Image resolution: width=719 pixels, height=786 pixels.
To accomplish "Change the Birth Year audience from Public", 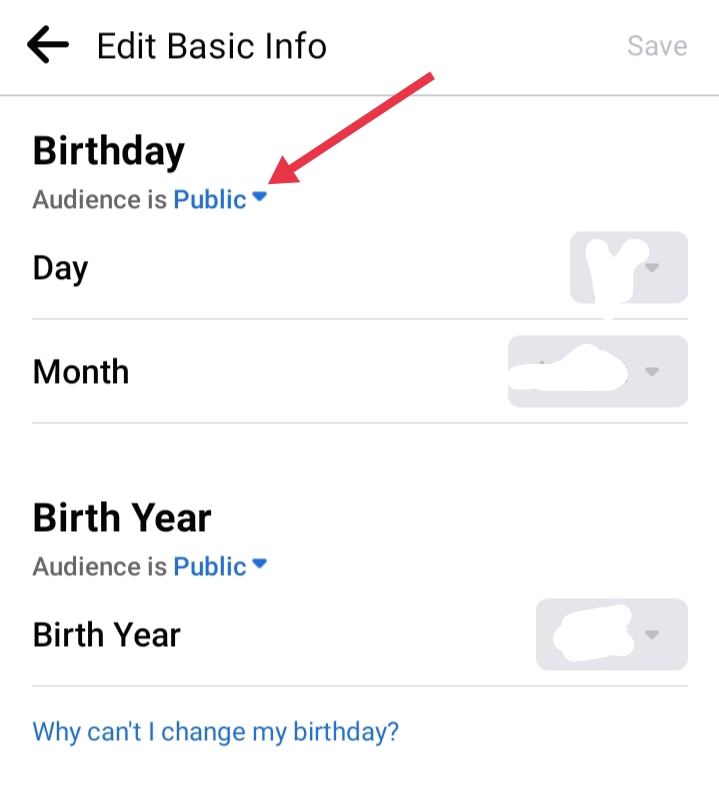I will pyautogui.click(x=220, y=566).
